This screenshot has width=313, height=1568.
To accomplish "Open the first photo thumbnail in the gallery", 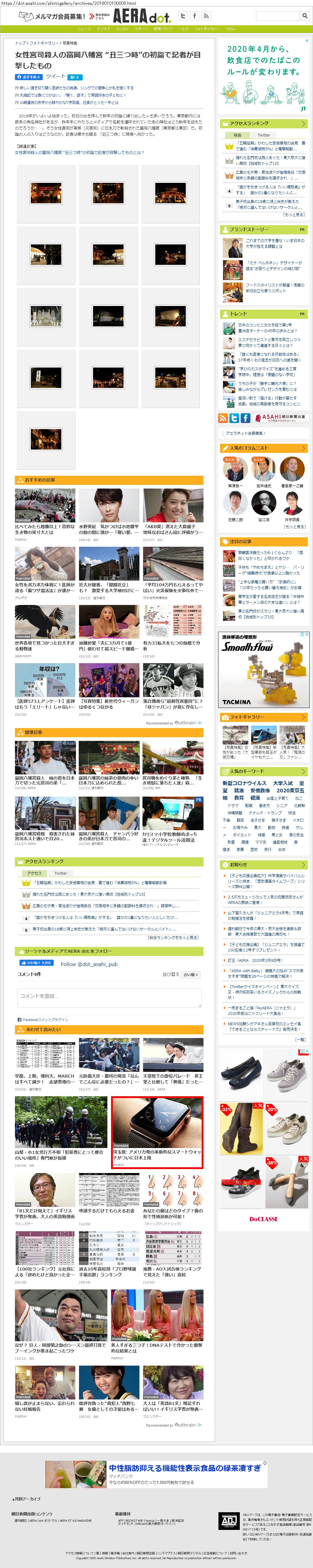I will point(46,194).
